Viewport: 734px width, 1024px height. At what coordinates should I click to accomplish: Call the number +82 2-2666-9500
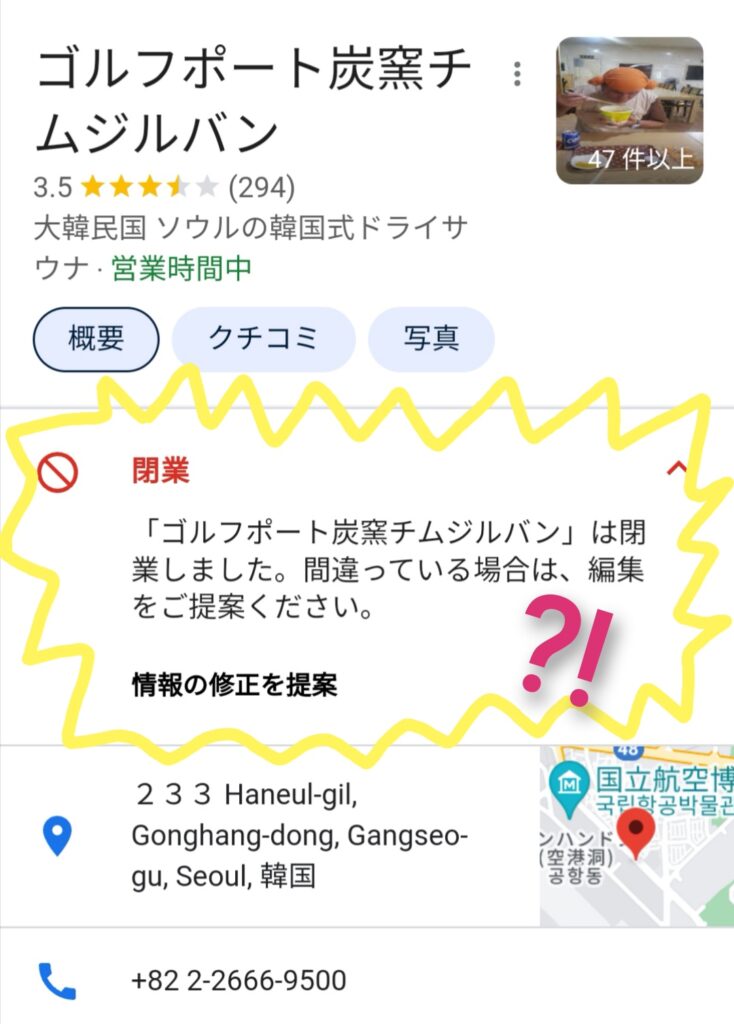pyautogui.click(x=238, y=980)
